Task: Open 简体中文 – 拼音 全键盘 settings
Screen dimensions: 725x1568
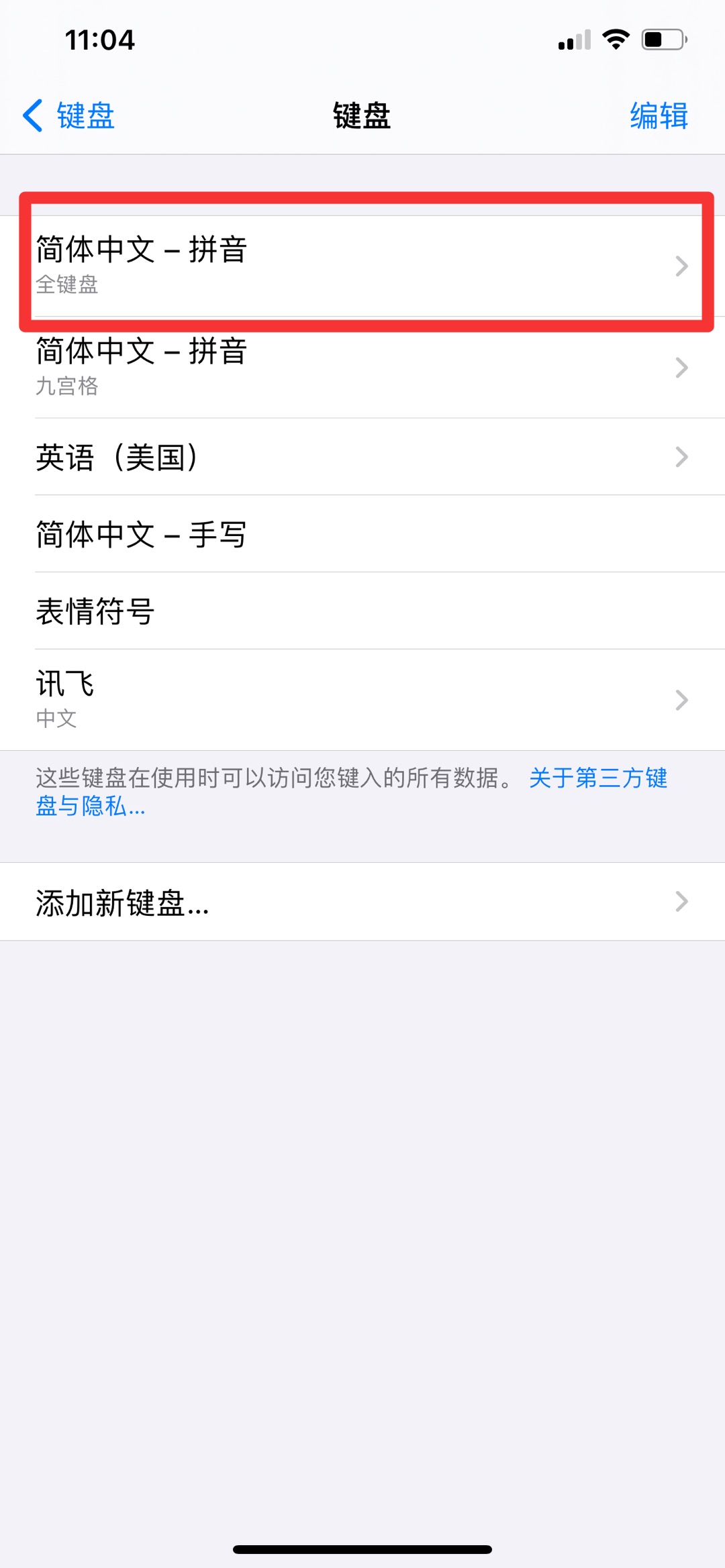Action: click(x=362, y=266)
